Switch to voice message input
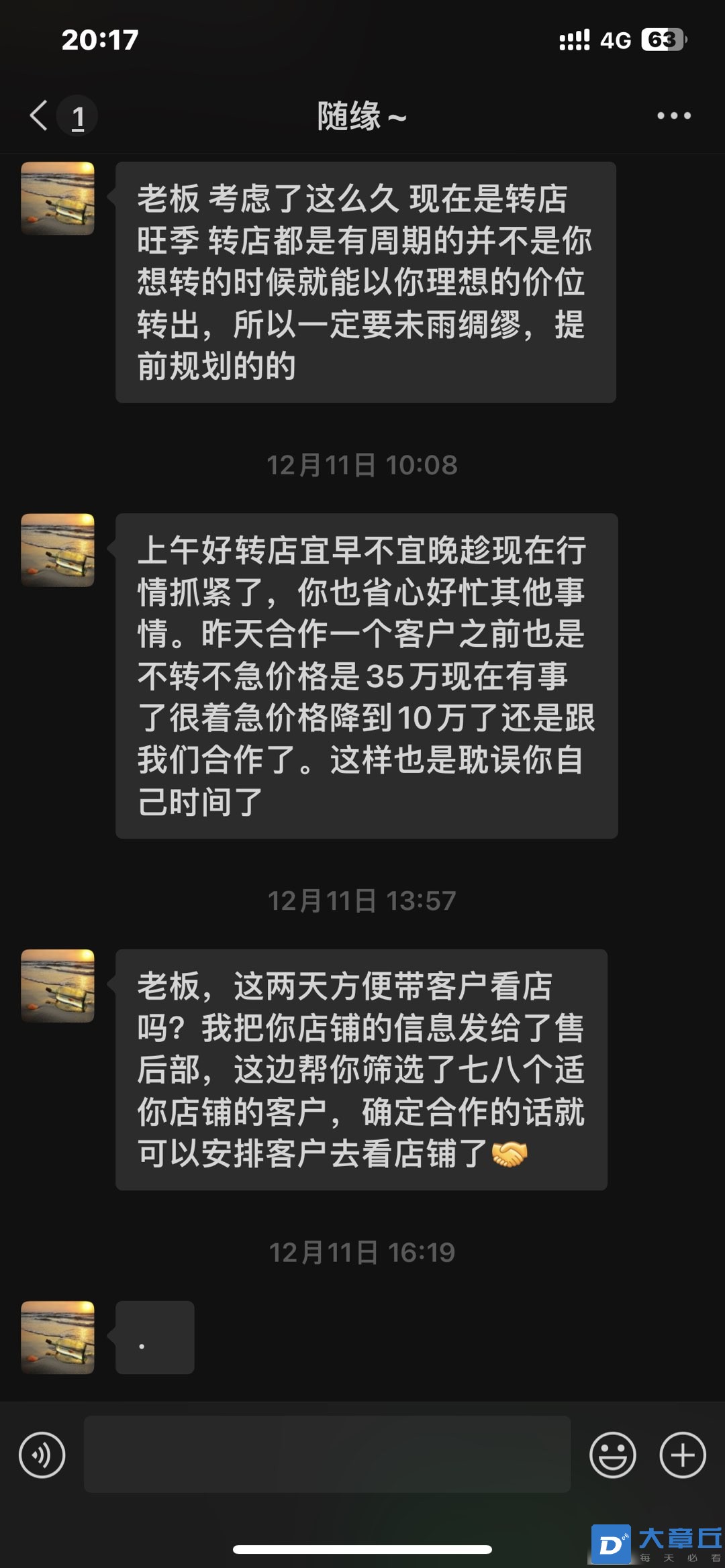725x1568 pixels. point(42,1455)
